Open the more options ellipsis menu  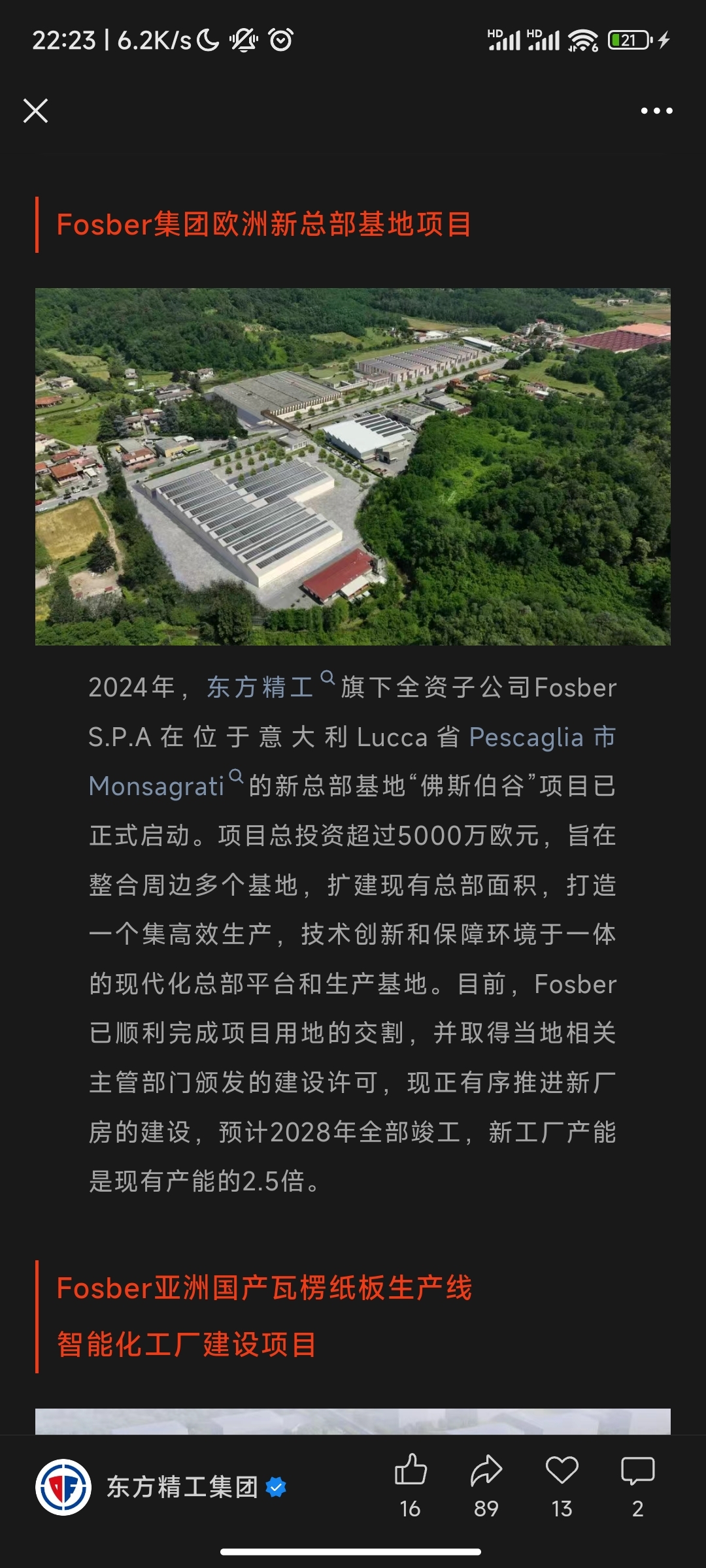click(656, 110)
